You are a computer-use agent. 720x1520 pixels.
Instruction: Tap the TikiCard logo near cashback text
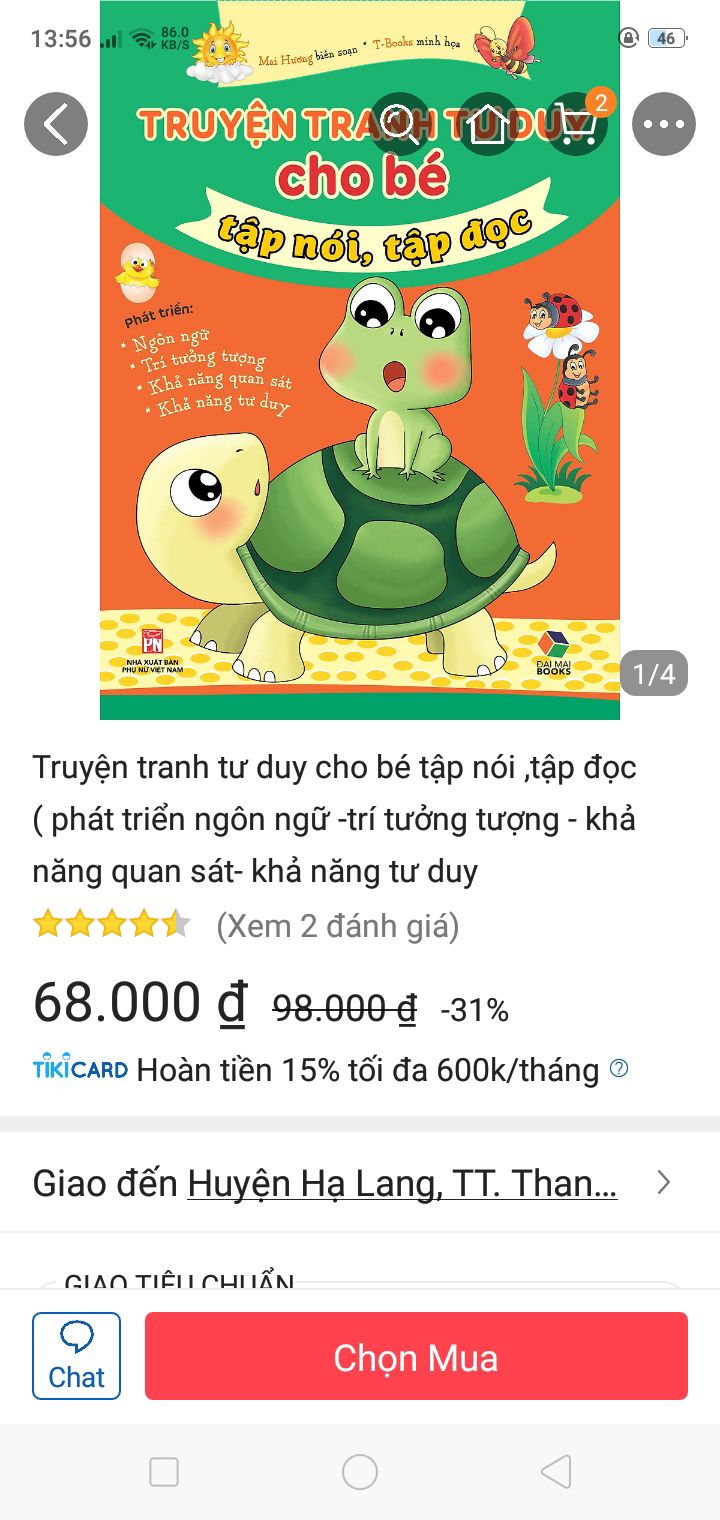(x=78, y=1070)
